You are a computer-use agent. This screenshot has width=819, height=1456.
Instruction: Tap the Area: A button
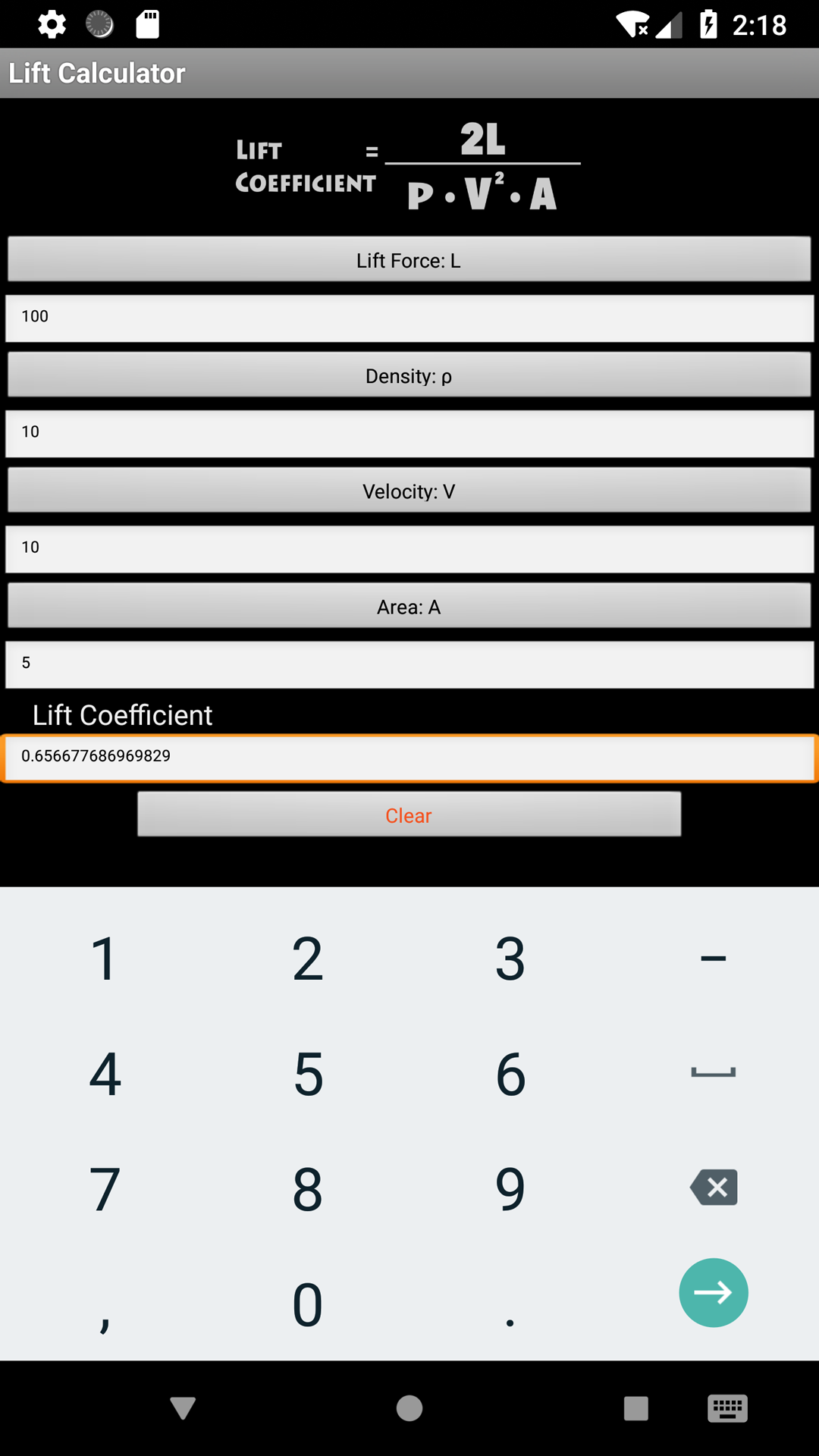[x=409, y=606]
